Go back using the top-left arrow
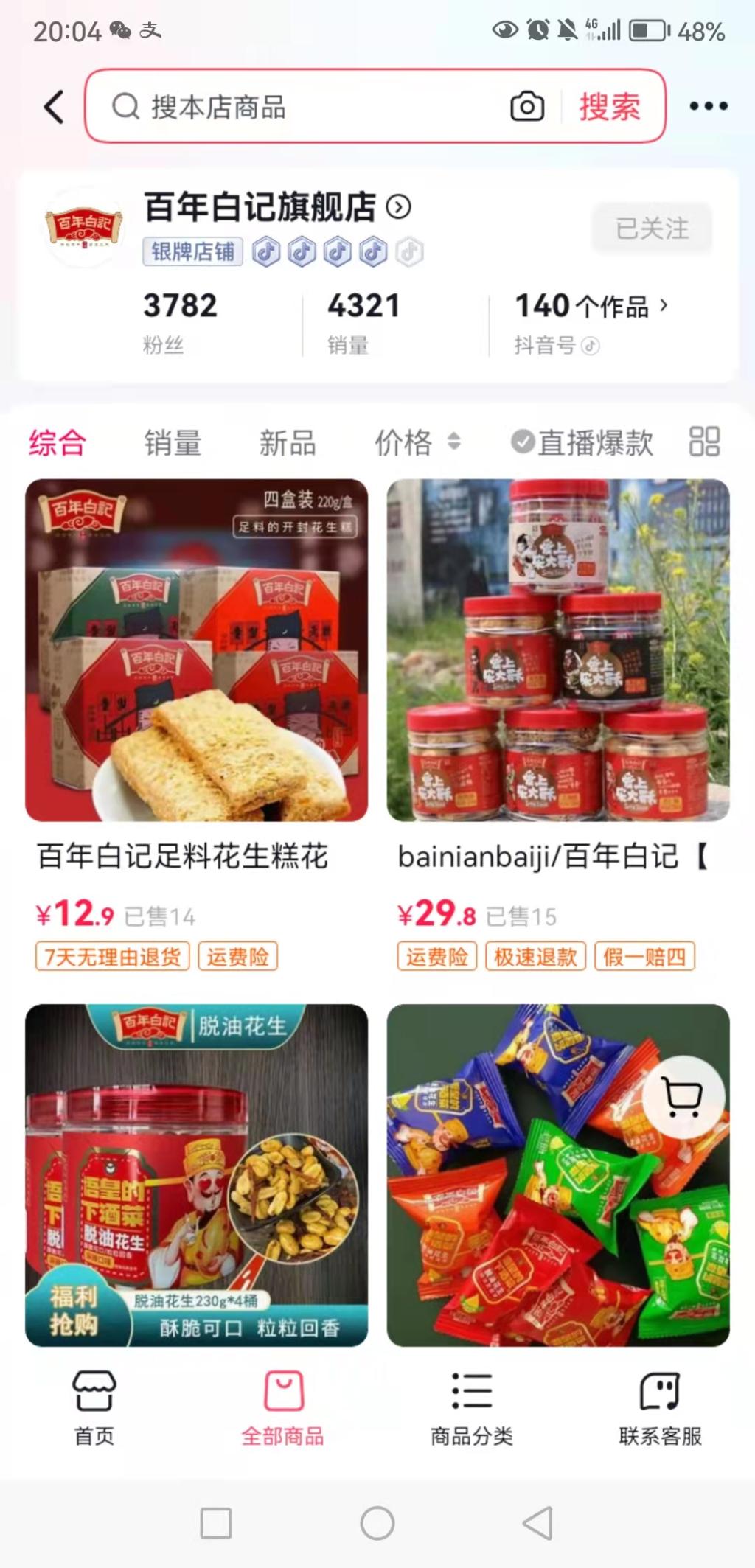 54,107
